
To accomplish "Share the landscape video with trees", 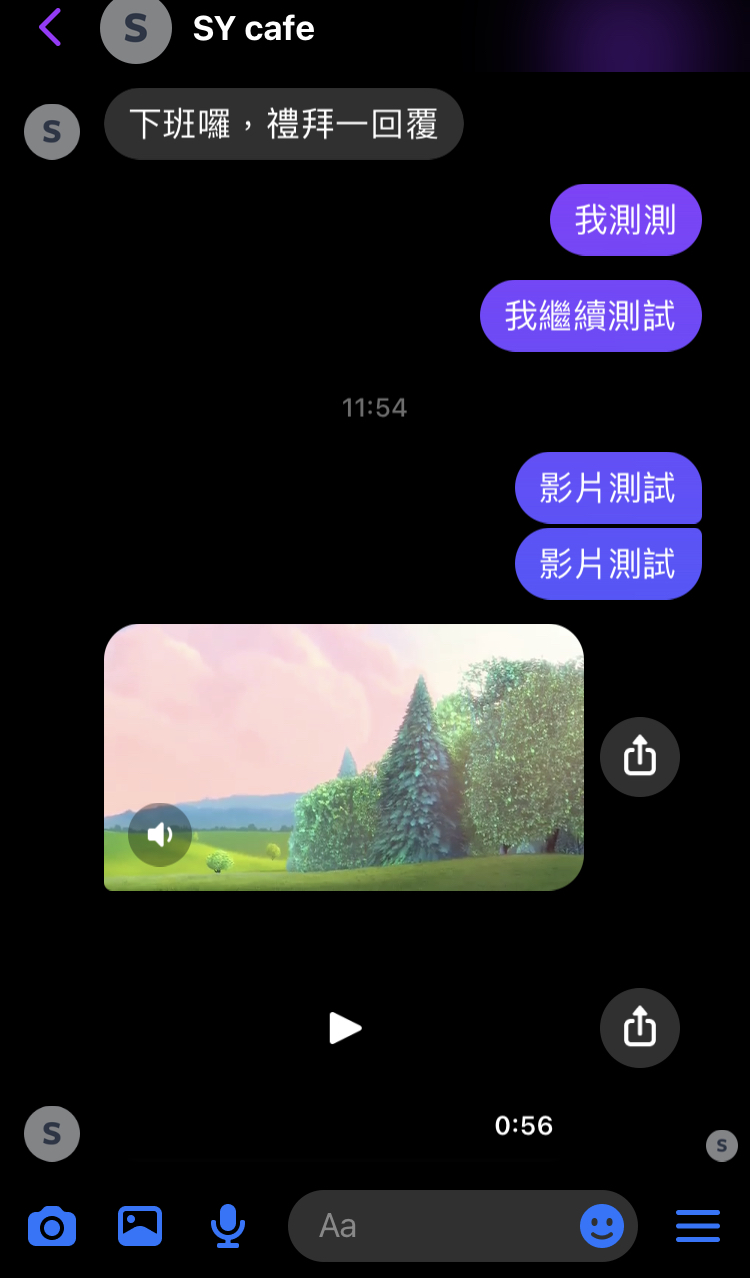I will pyautogui.click(x=640, y=757).
